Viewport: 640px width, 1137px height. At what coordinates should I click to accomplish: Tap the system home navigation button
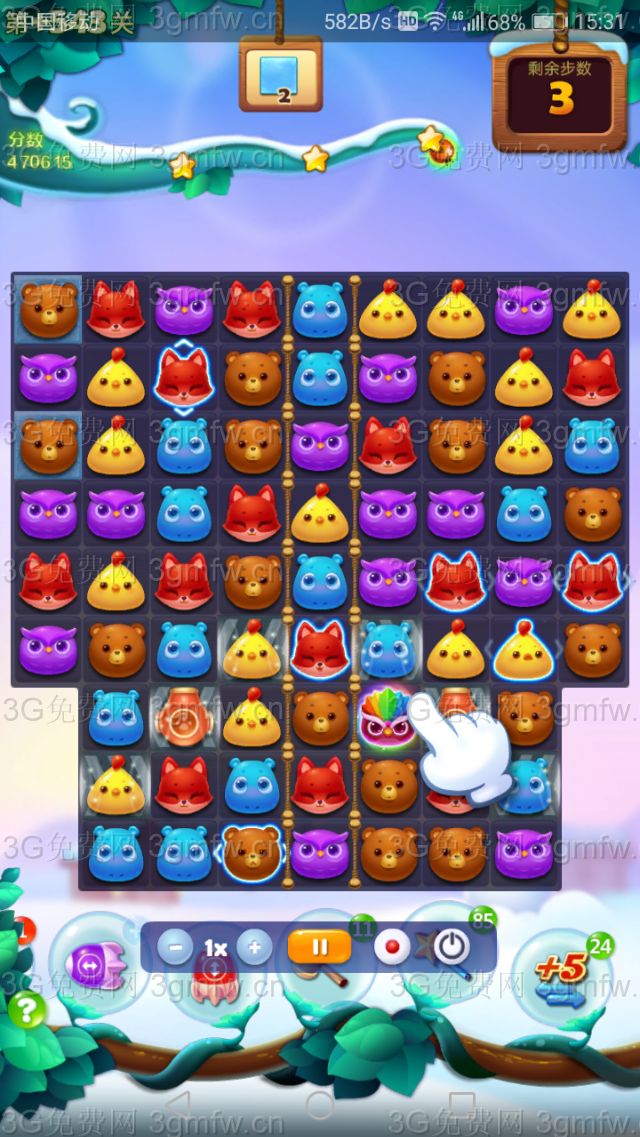coord(320,1104)
